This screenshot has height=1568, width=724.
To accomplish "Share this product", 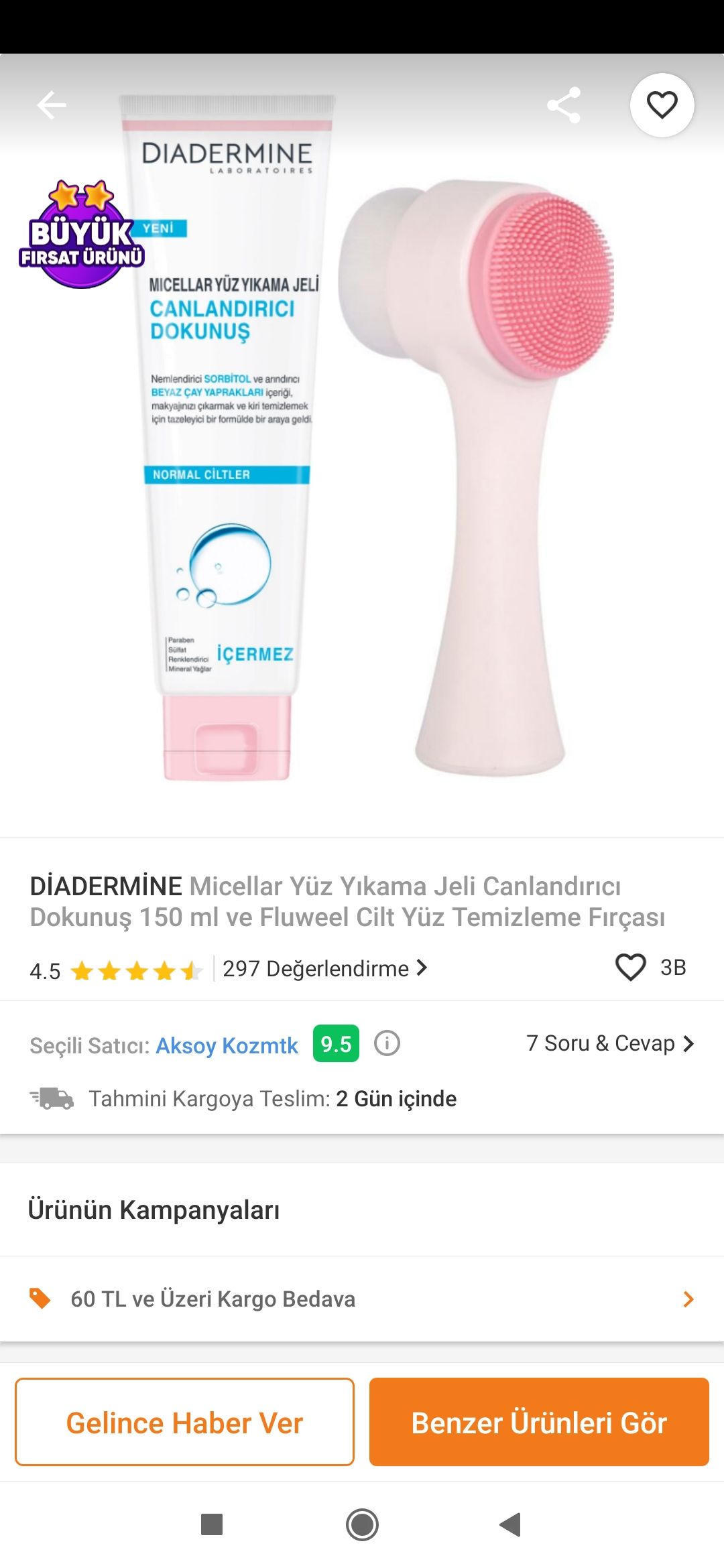I will click(564, 105).
